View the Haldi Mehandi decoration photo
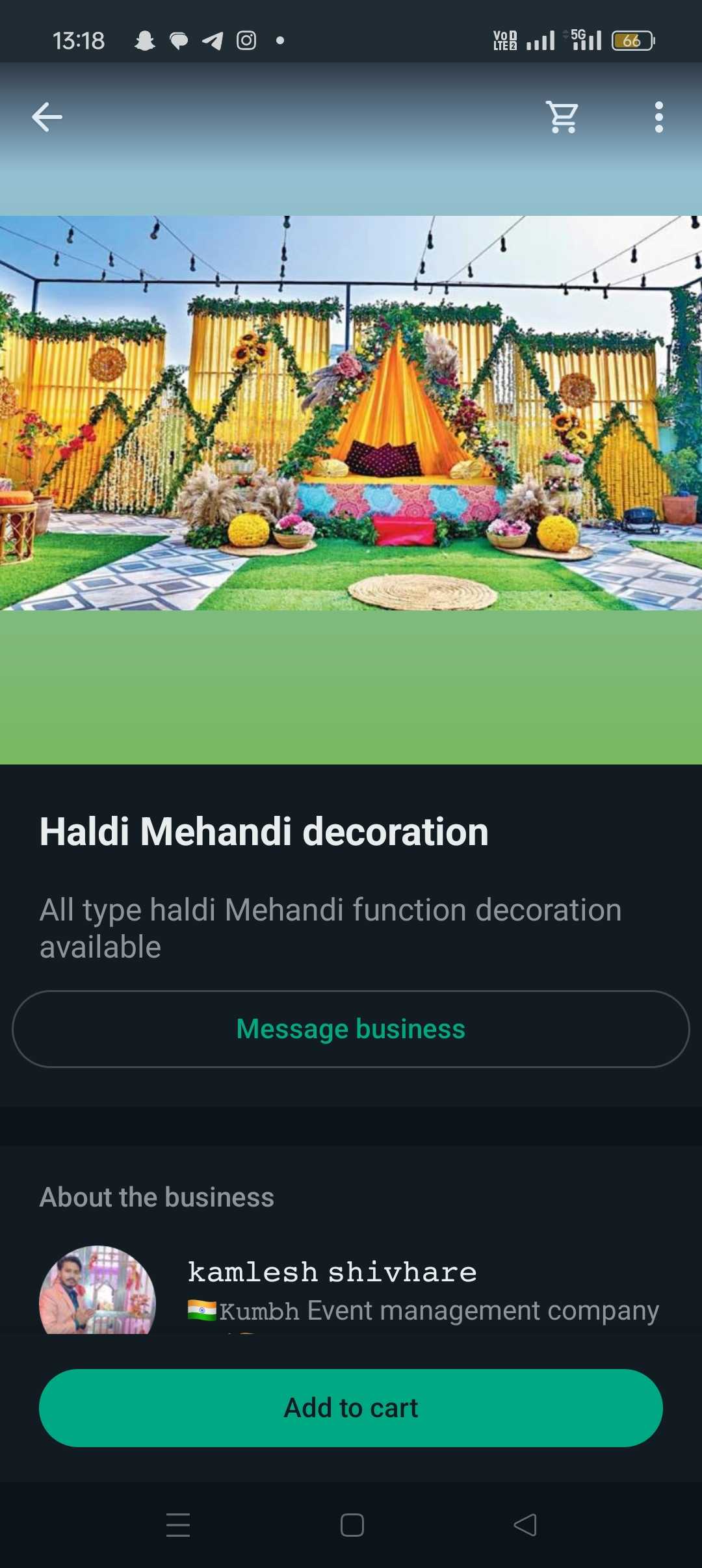The image size is (702, 1568). [351, 413]
